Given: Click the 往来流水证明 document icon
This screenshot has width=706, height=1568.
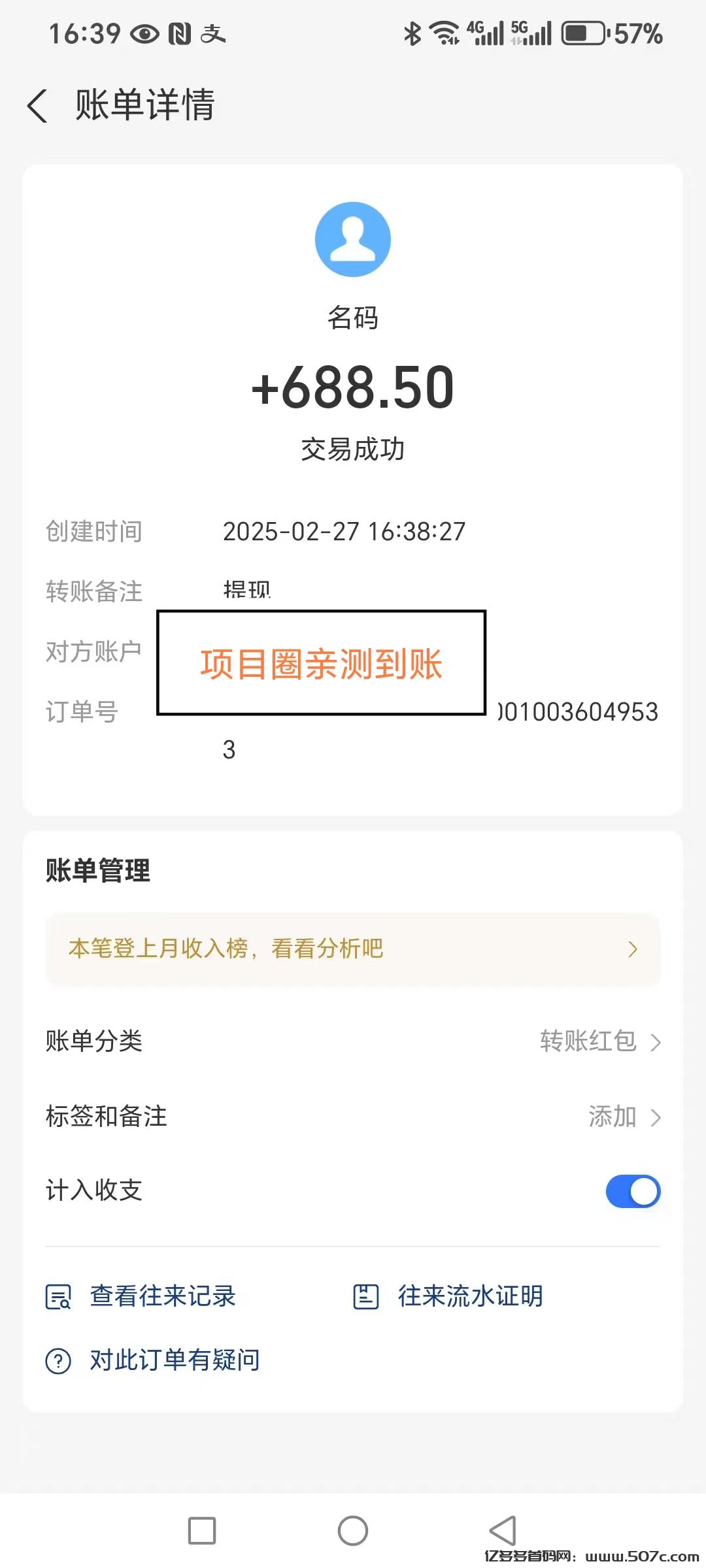Looking at the screenshot, I should [367, 1296].
